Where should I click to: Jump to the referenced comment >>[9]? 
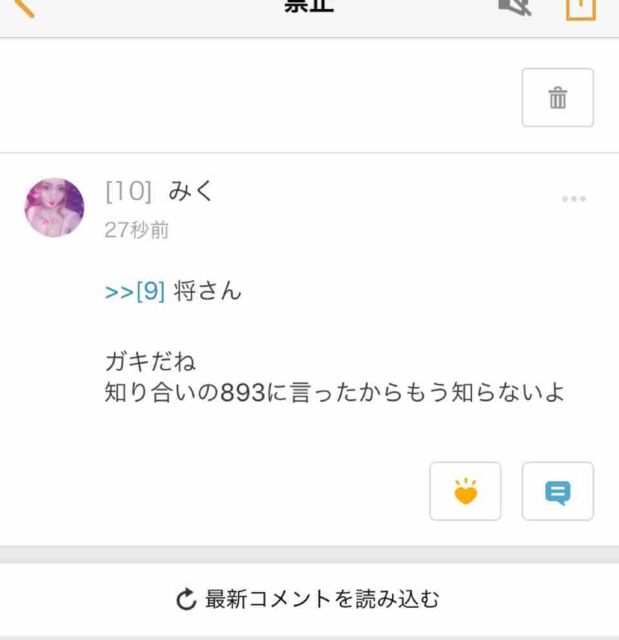coord(134,293)
